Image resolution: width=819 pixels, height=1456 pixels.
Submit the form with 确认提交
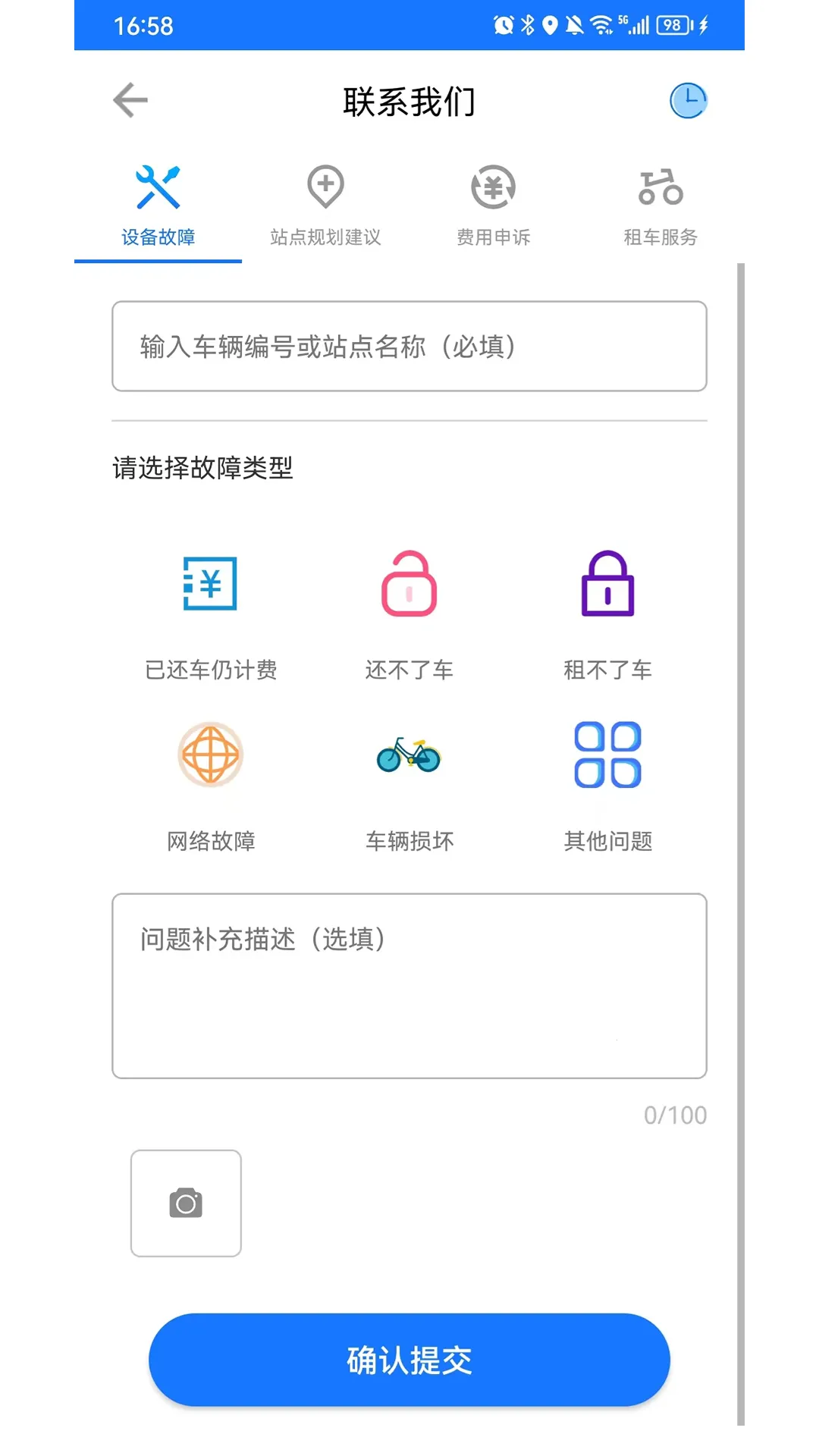pyautogui.click(x=409, y=1360)
